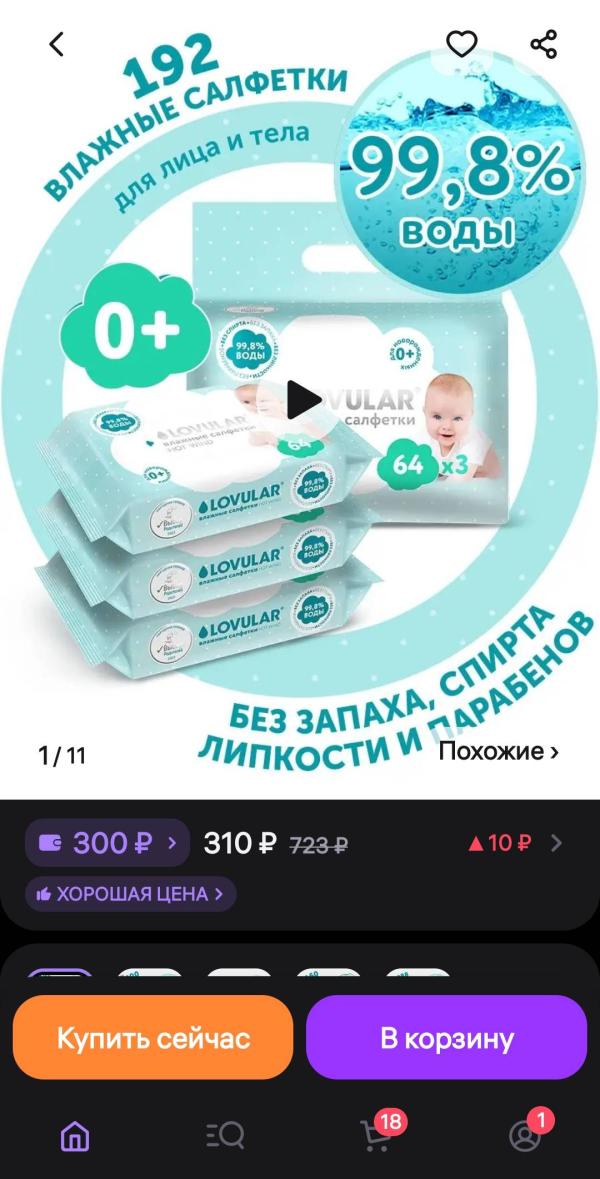Image resolution: width=600 pixels, height=1179 pixels.
Task: Open the ХОРОШАЯ ЦЕНА badge
Action: pos(131,894)
